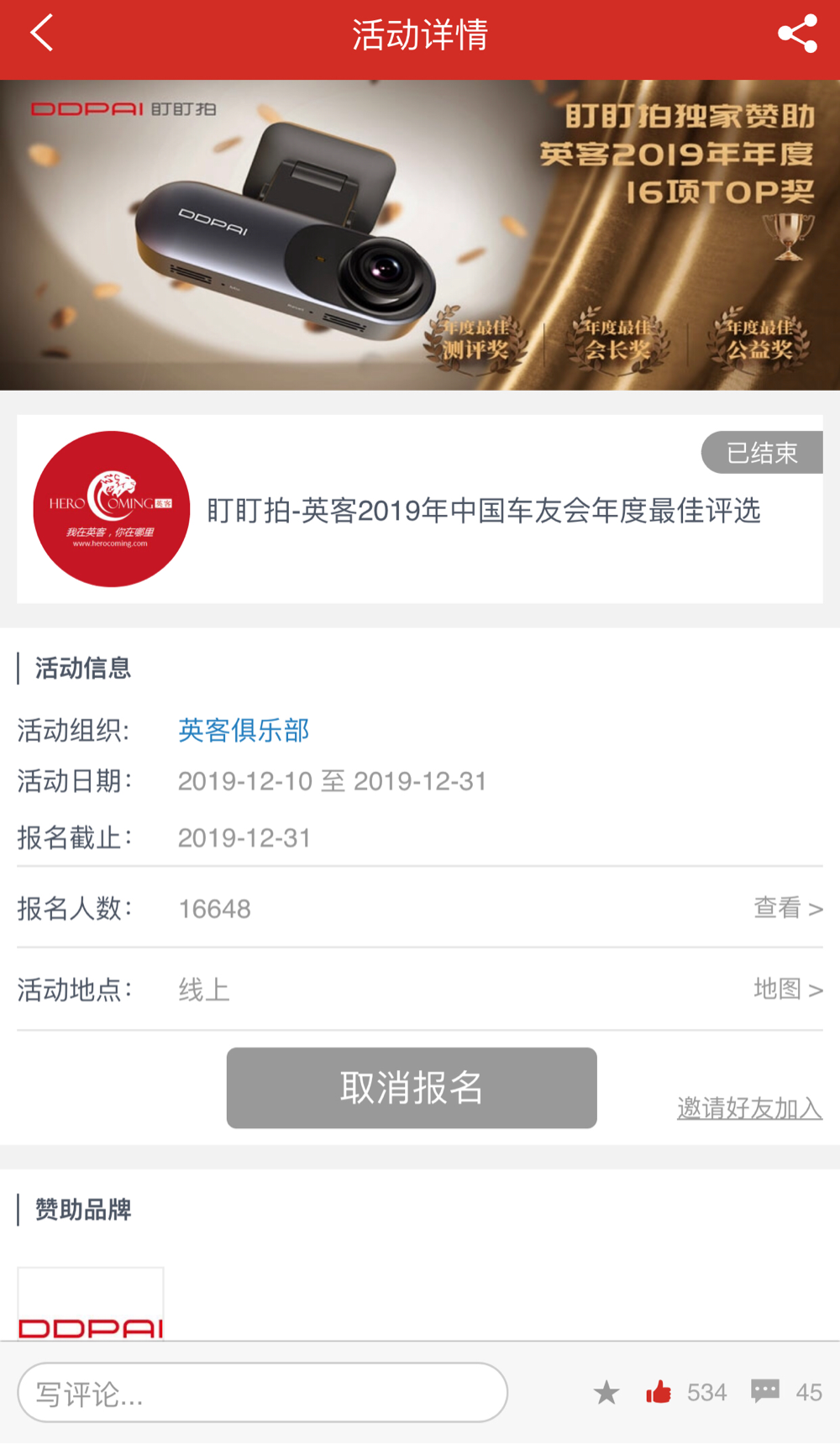Open the 英客俱乐部 organizer link
This screenshot has height=1444, width=840.
244,730
